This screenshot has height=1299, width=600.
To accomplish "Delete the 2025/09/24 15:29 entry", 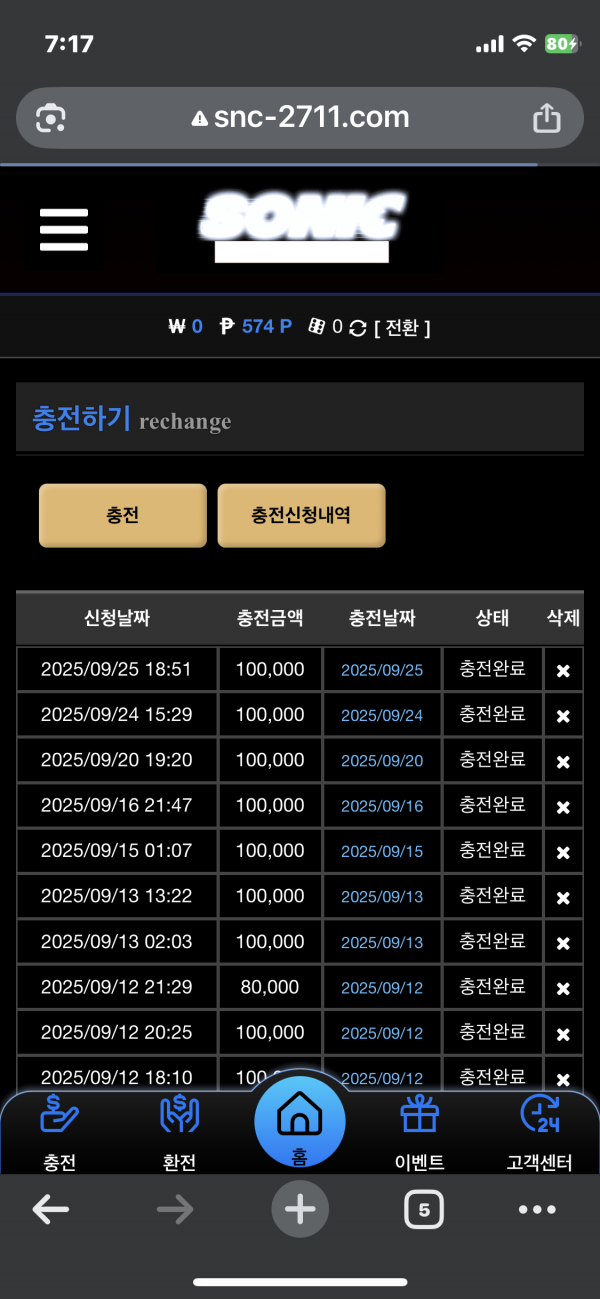I will 563,716.
